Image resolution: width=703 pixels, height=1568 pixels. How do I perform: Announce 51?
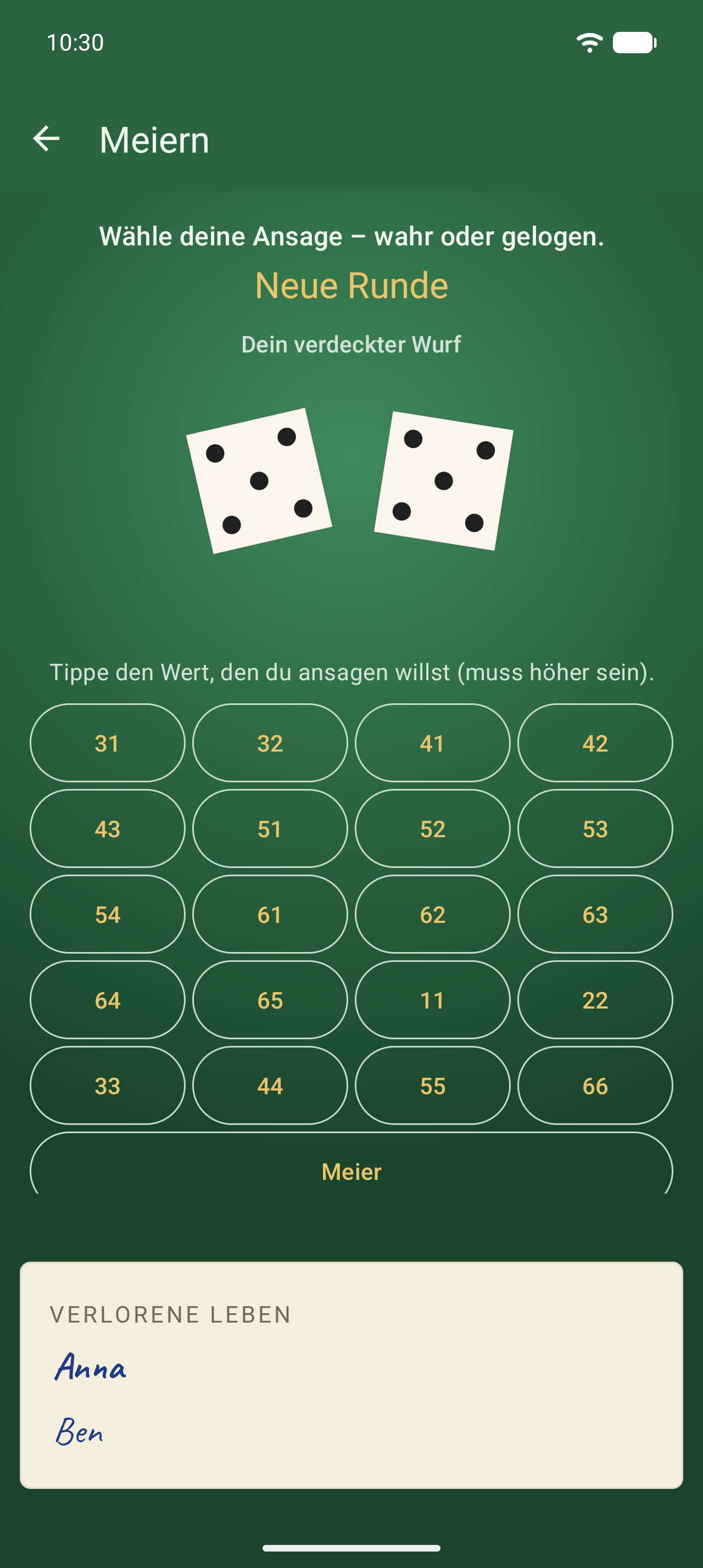tap(270, 828)
